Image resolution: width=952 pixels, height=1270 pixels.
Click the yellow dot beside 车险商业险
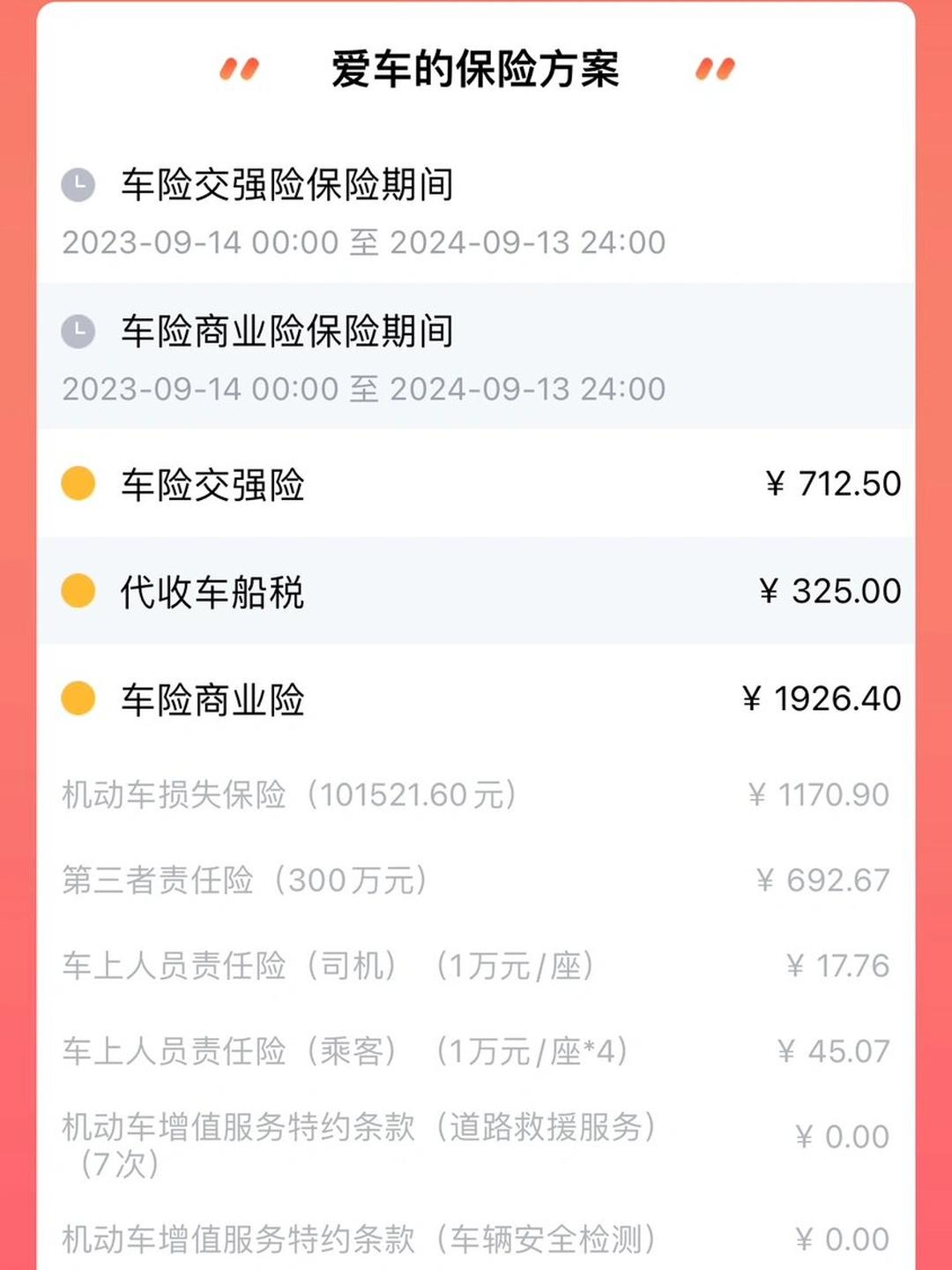(x=78, y=697)
